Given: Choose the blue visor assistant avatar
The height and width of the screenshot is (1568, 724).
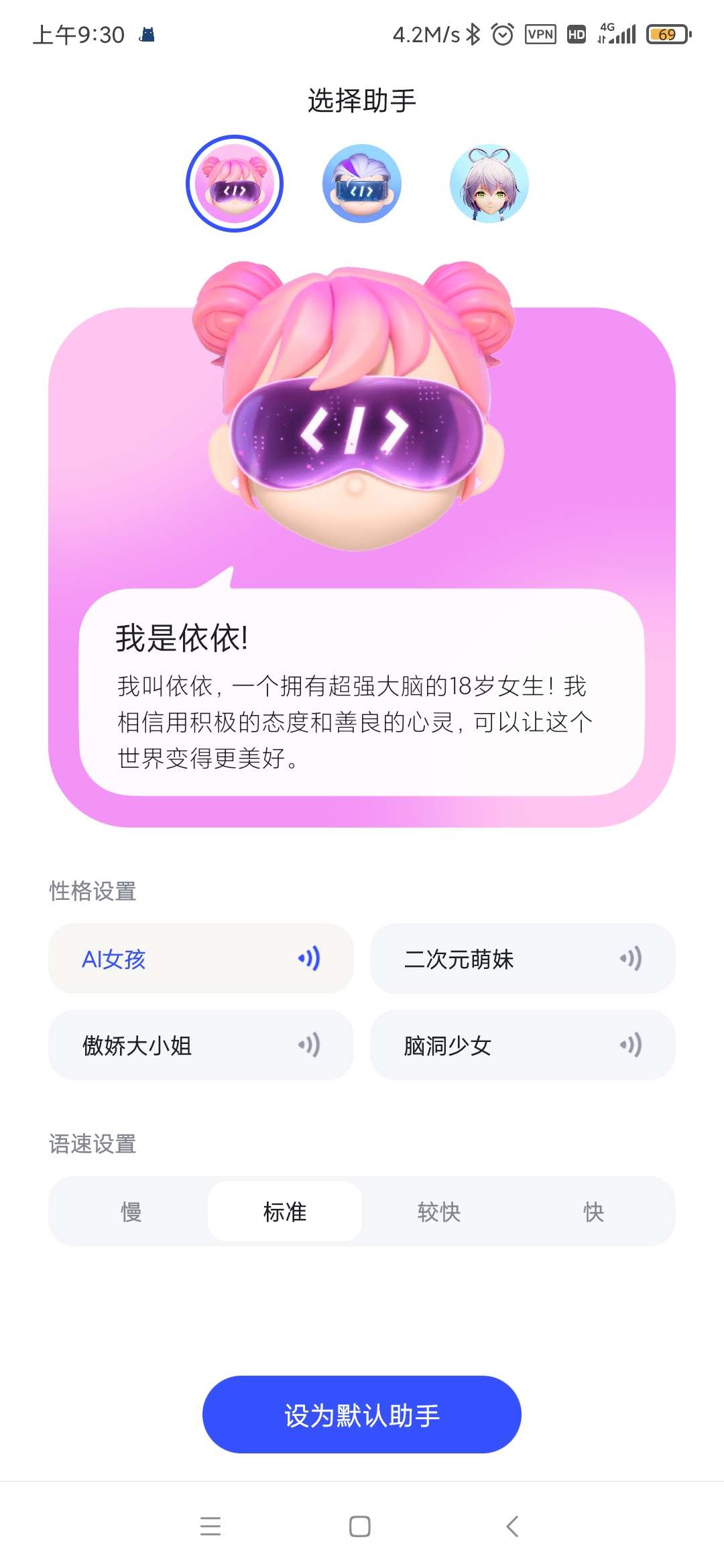Looking at the screenshot, I should [x=362, y=184].
